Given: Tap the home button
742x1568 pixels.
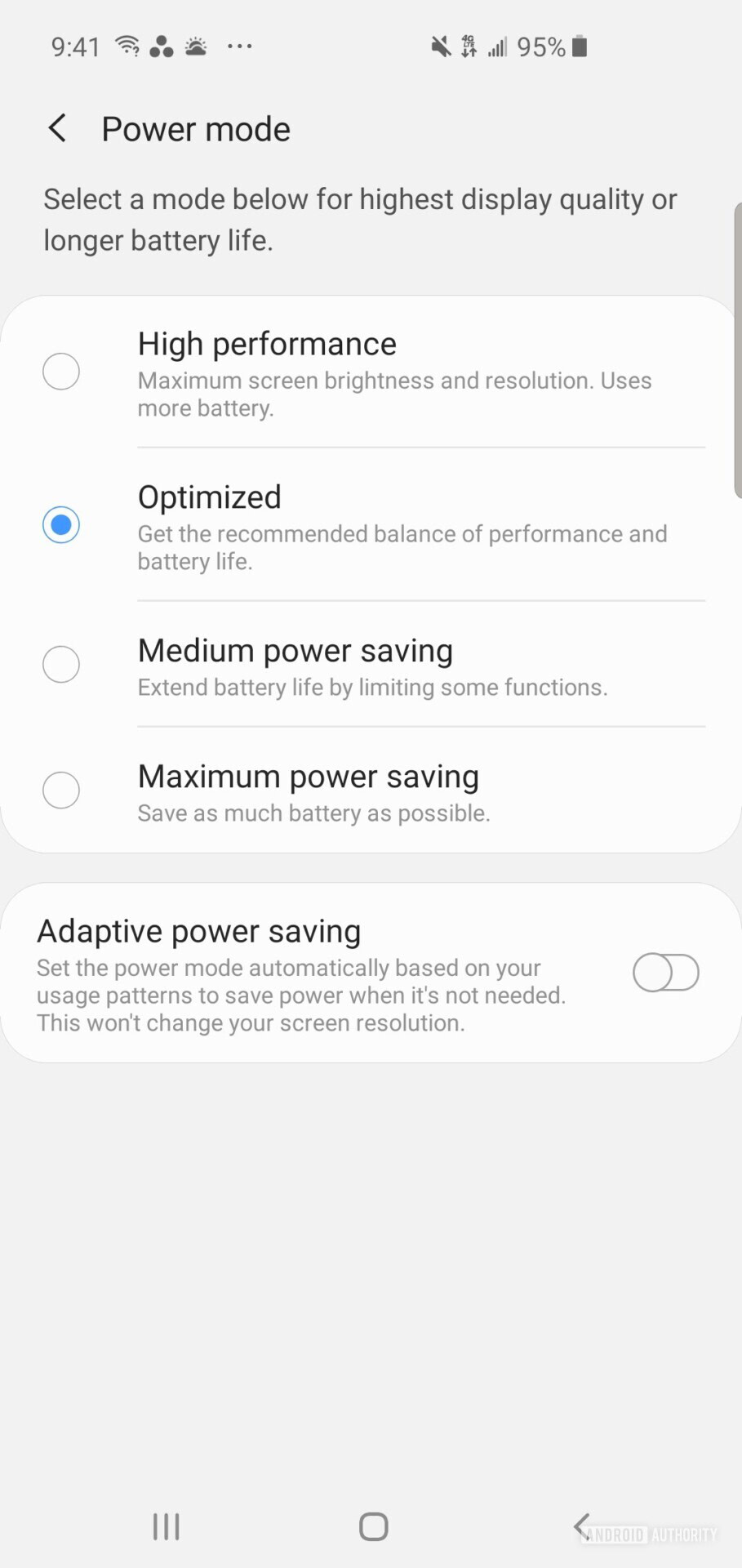Looking at the screenshot, I should pos(373,1526).
